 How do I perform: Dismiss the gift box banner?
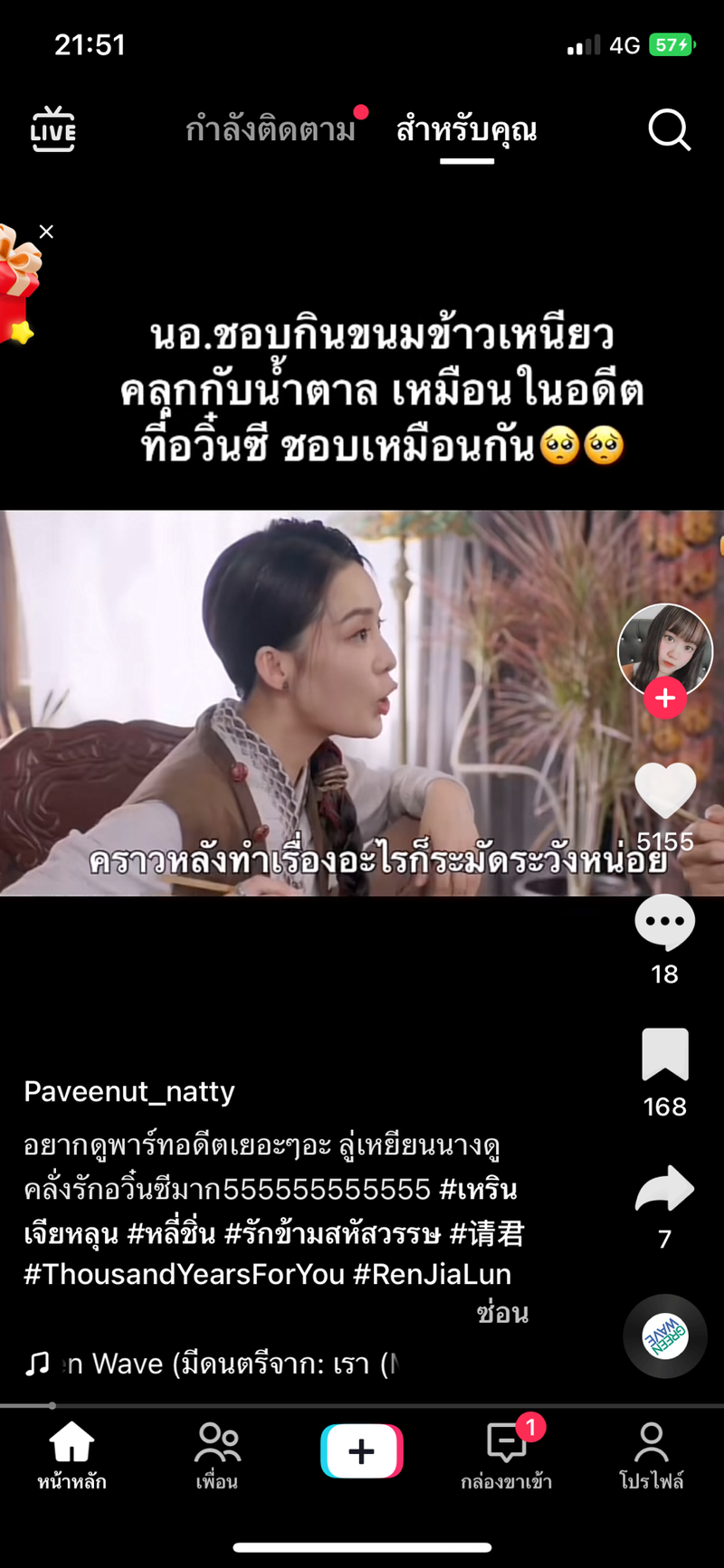tap(46, 232)
